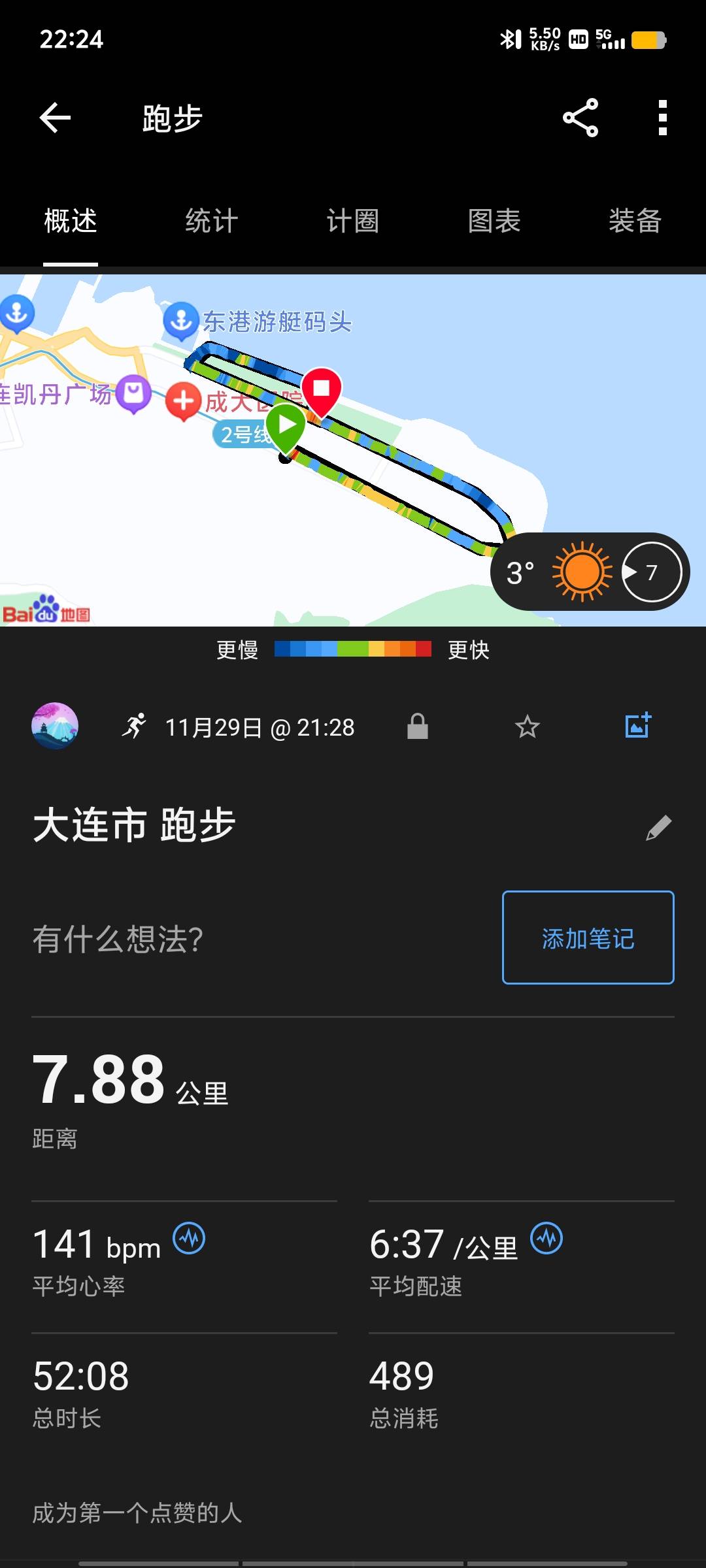Star this activity as favorite
Viewport: 706px width, 1568px height.
pos(527,727)
